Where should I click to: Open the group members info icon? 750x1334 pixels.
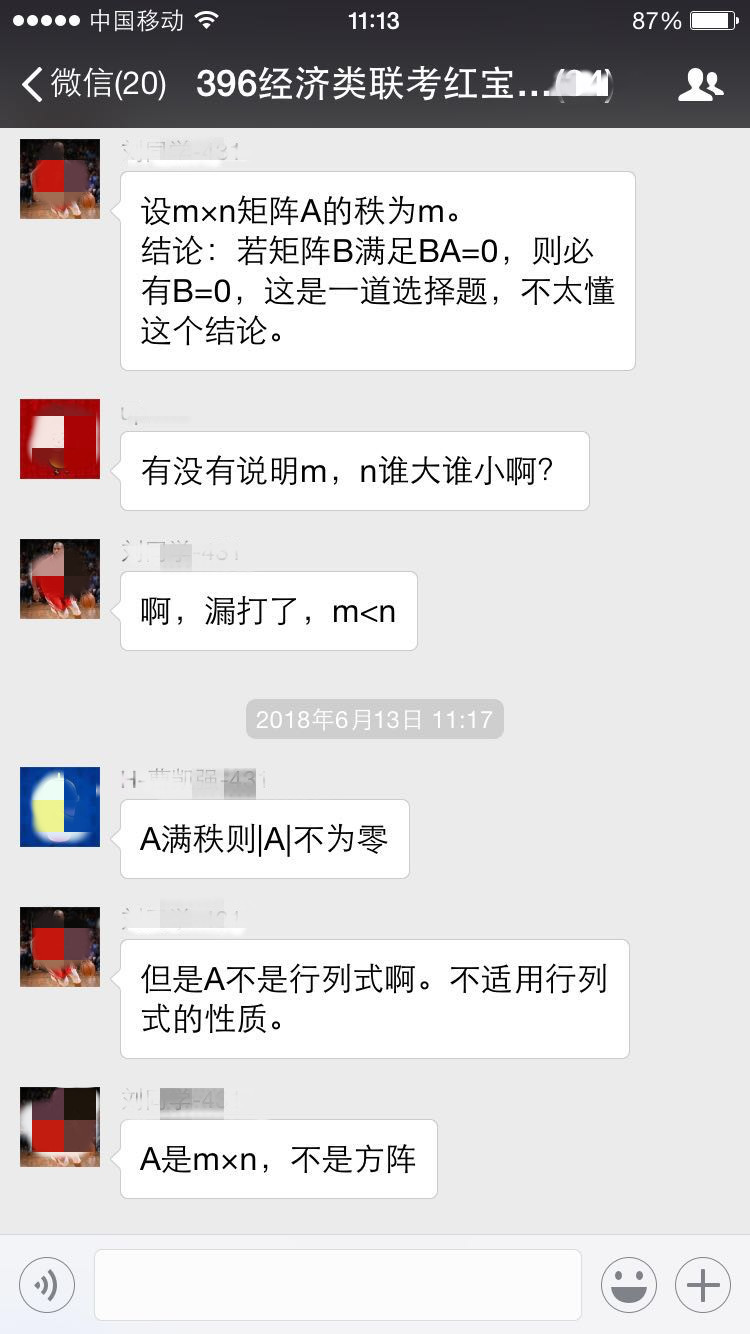700,85
